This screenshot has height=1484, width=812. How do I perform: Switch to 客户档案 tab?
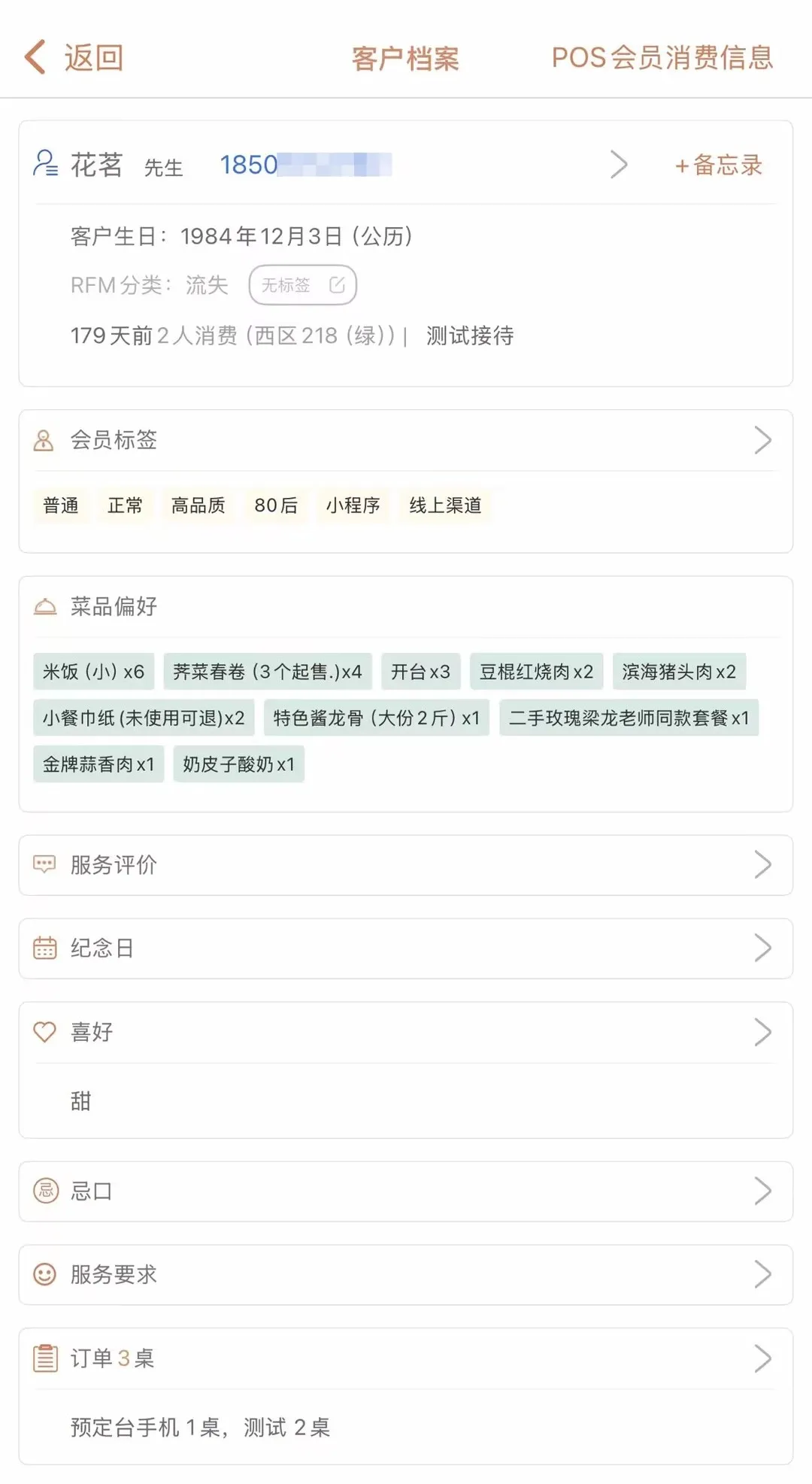click(405, 58)
